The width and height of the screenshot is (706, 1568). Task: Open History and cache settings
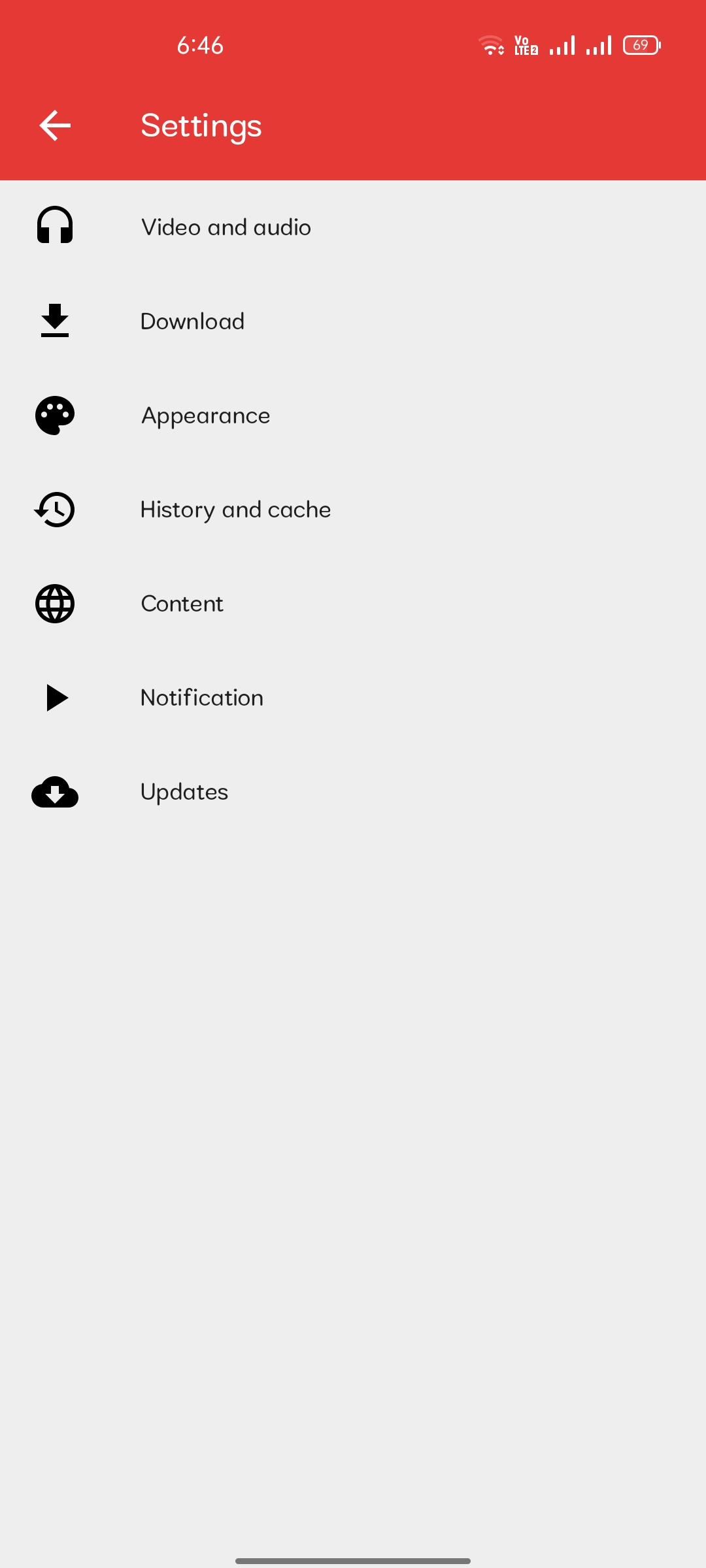tap(235, 509)
